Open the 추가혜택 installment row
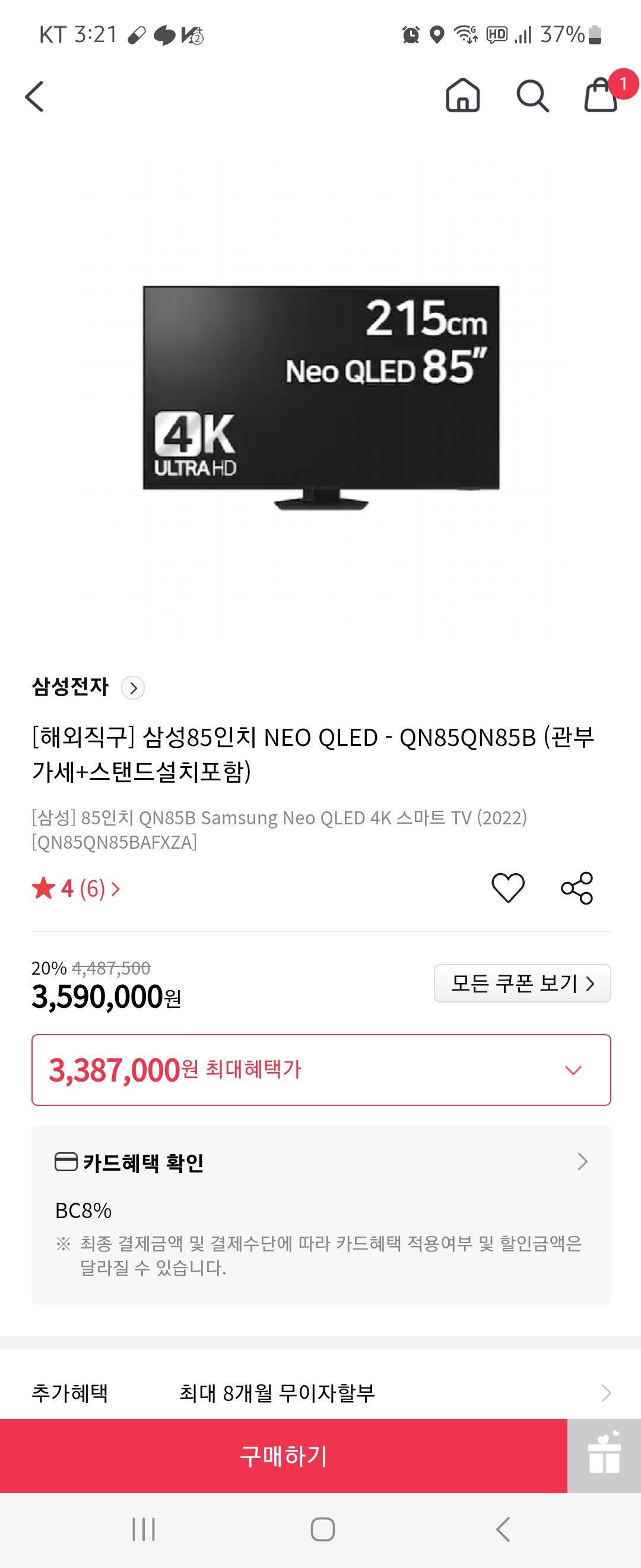641x1568 pixels. pyautogui.click(x=321, y=1393)
